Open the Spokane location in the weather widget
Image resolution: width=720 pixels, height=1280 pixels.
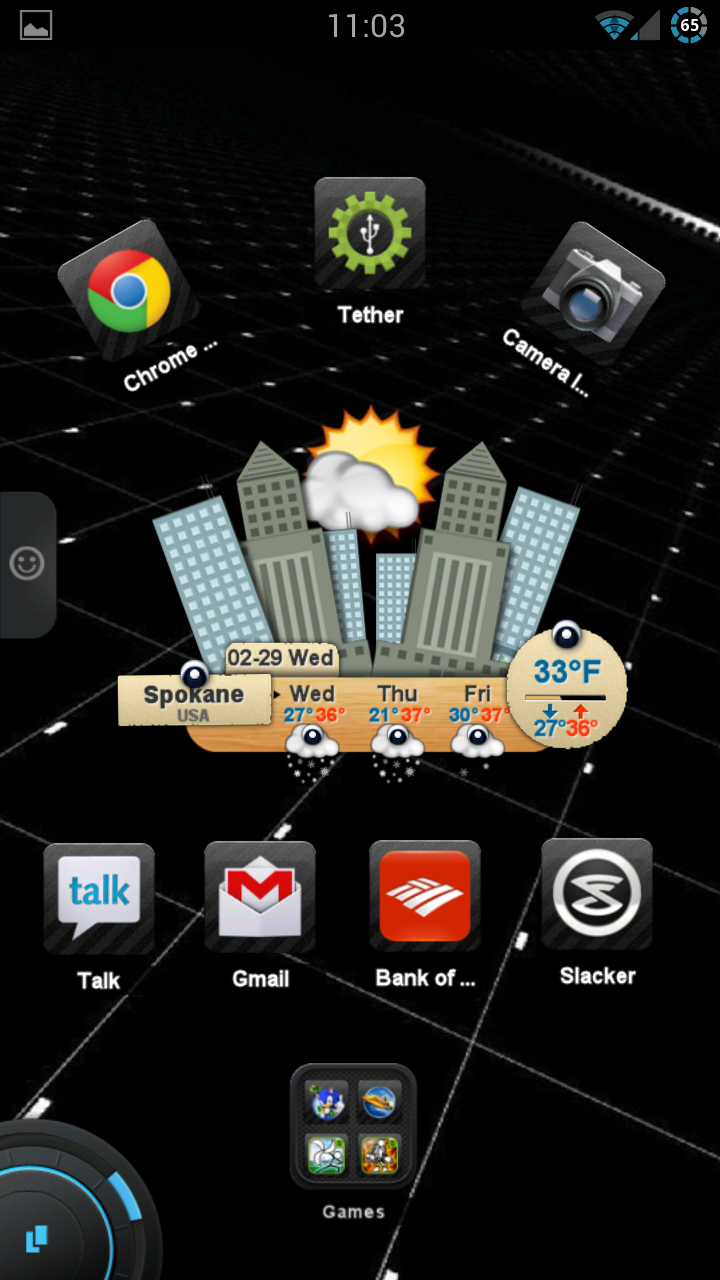(194, 700)
